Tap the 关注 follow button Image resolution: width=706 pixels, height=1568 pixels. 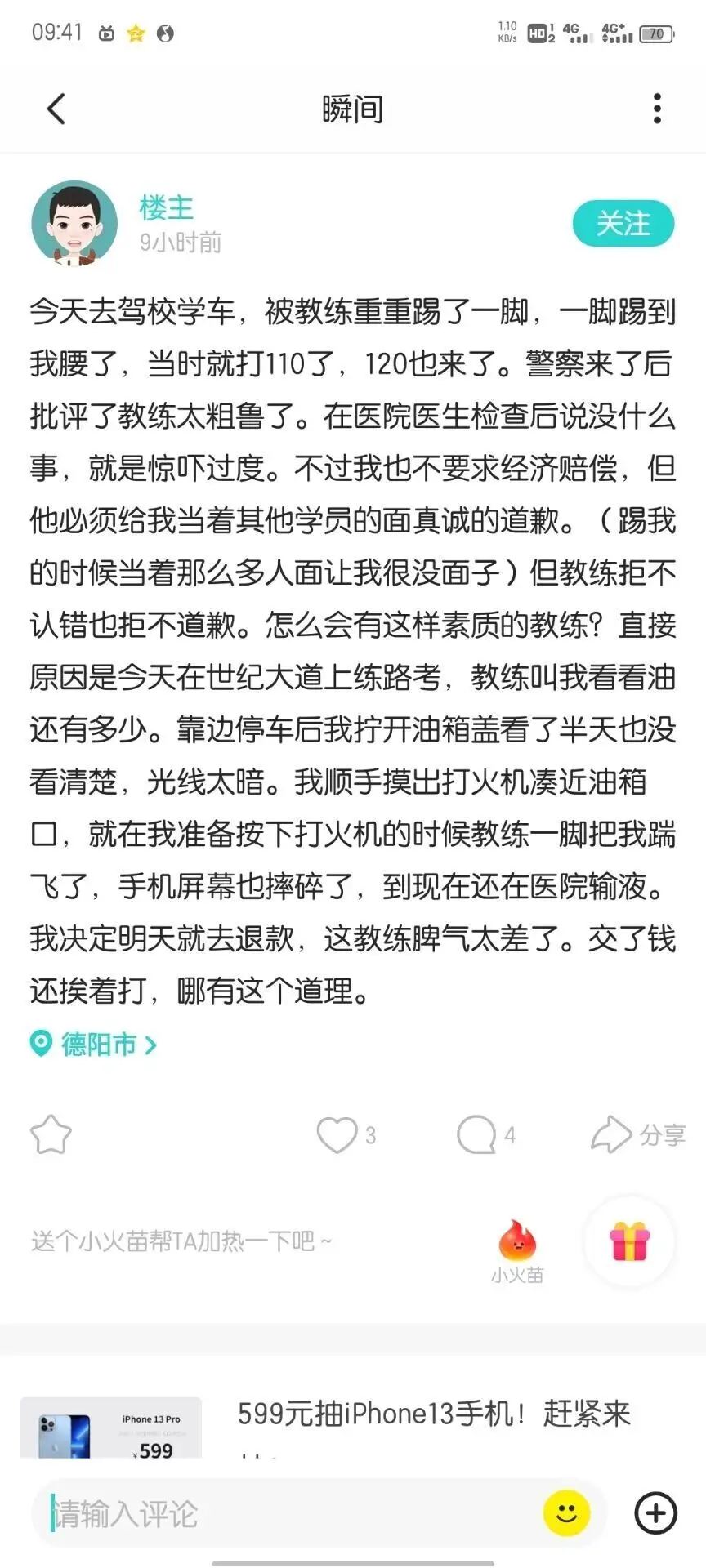coord(623,223)
